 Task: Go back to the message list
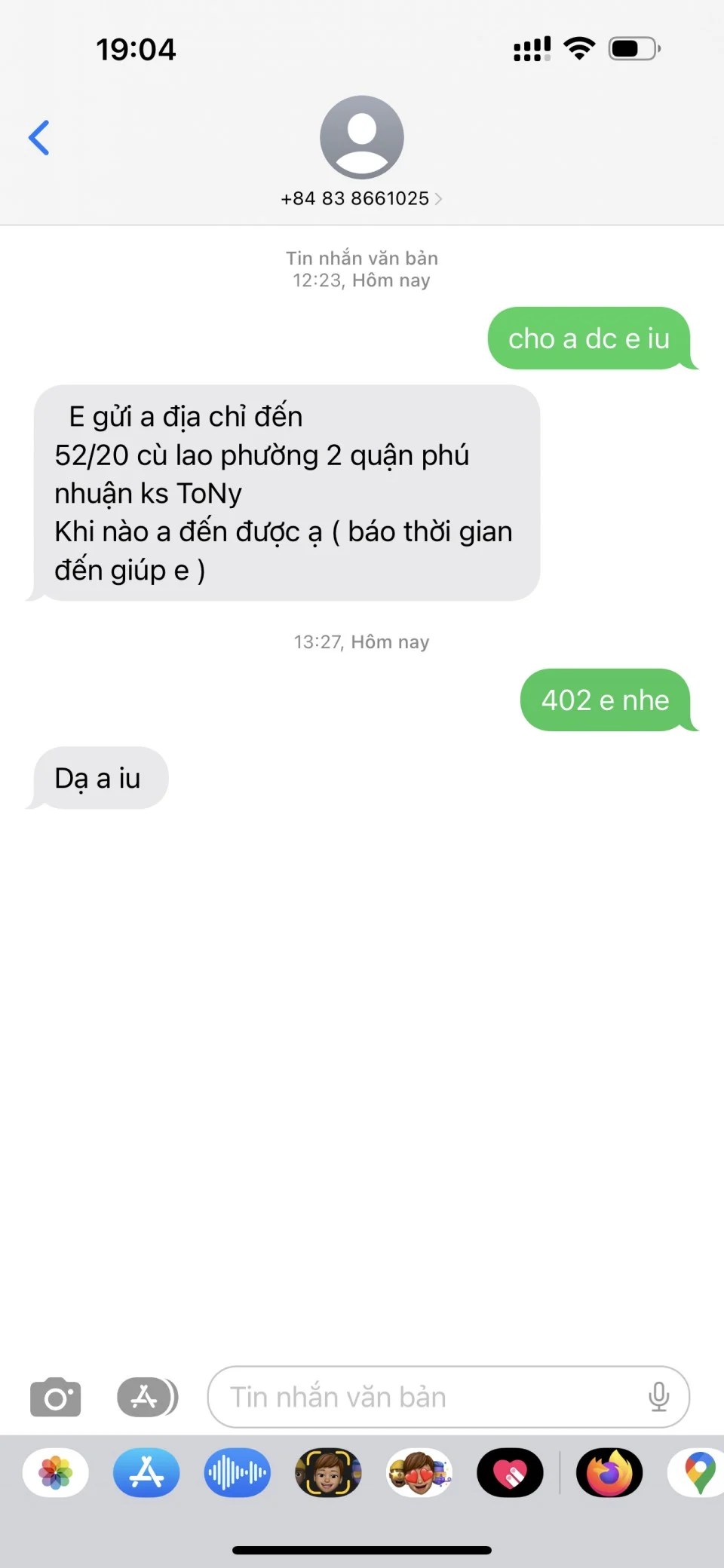39,138
